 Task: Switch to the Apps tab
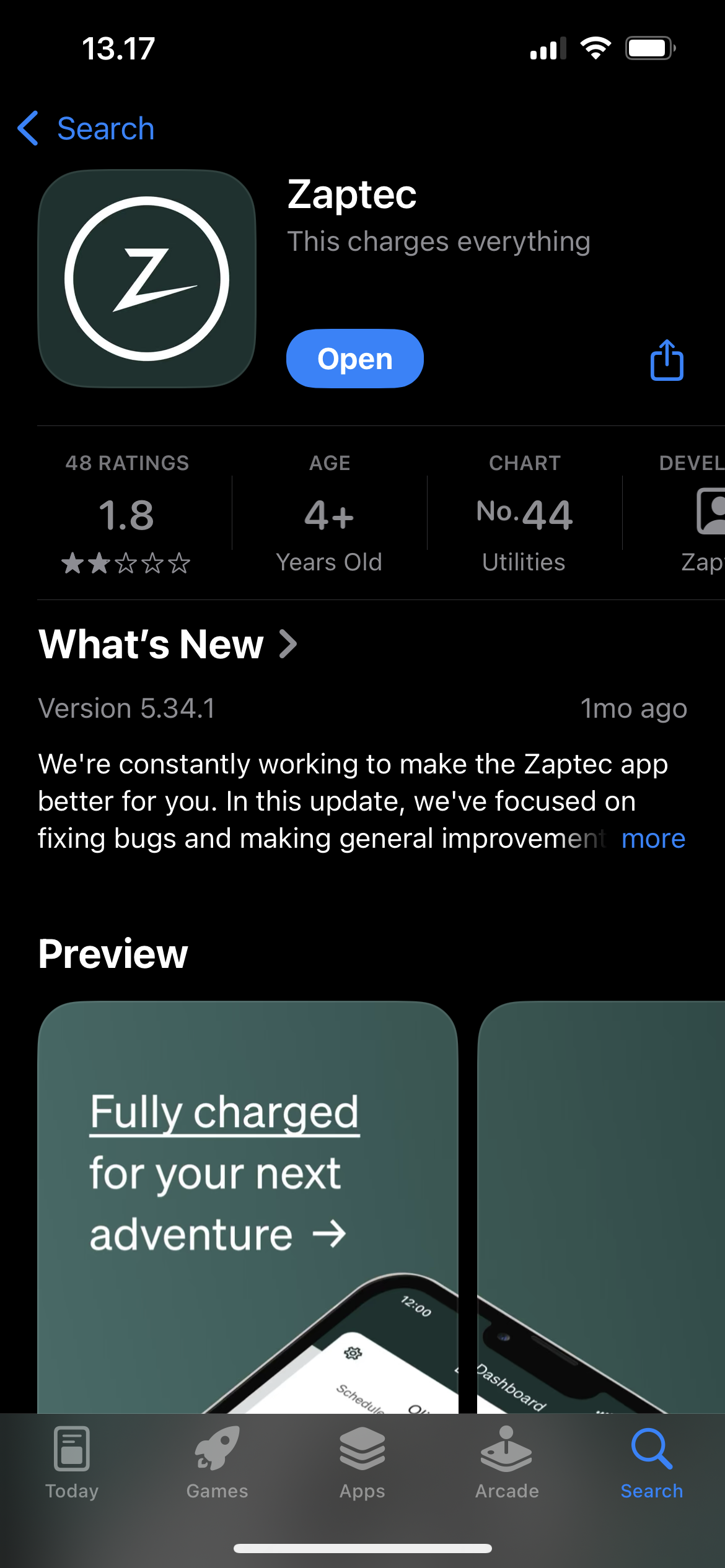(x=362, y=1463)
